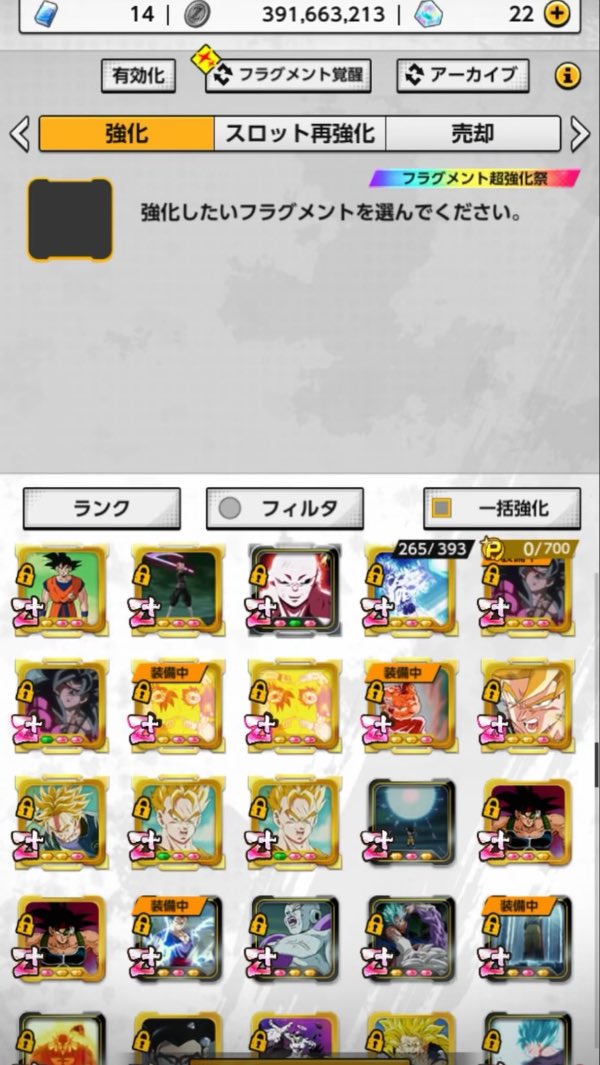Tap the 有効化 button
Screen dimensions: 600x1065
[x=138, y=74]
